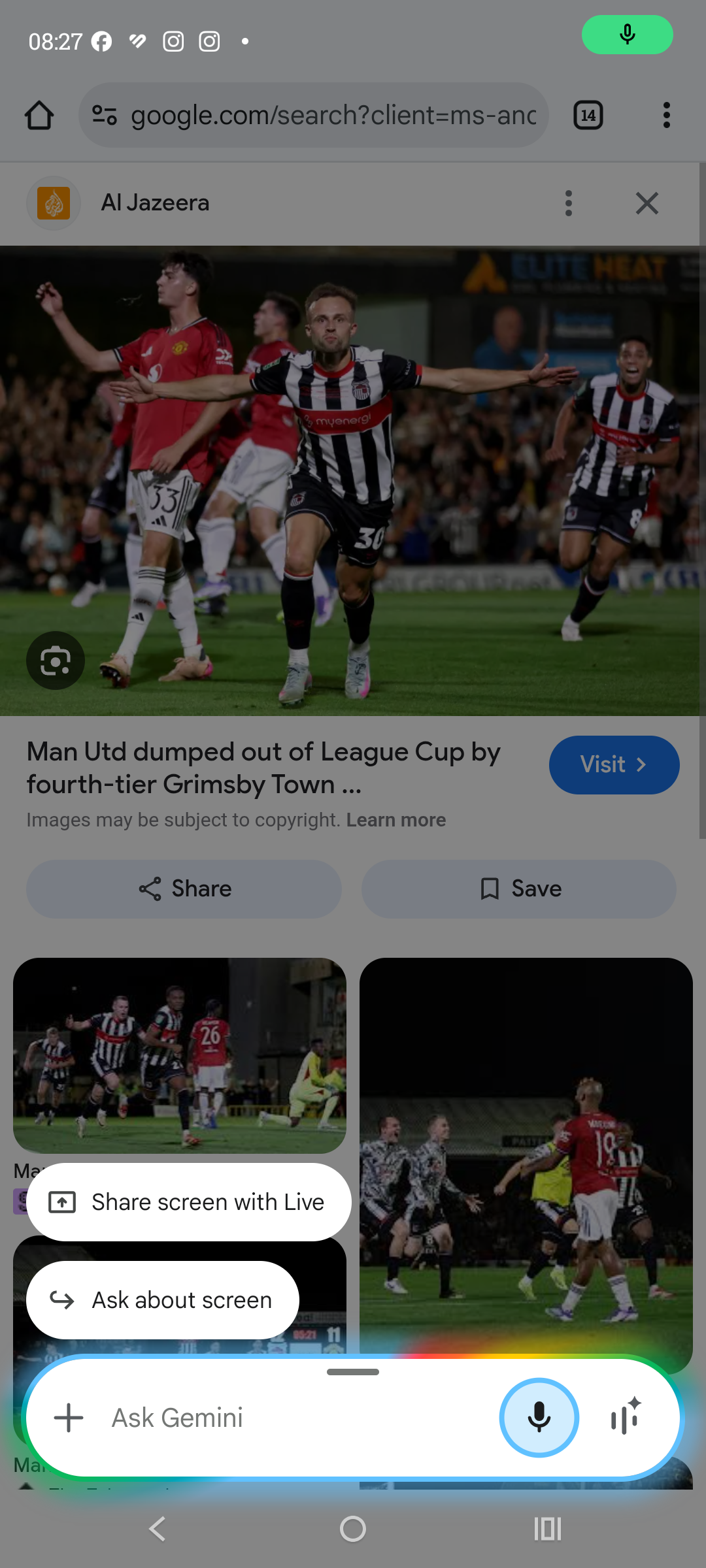Open related image with player 26
The image size is (706, 1568).
pyautogui.click(x=180, y=1055)
